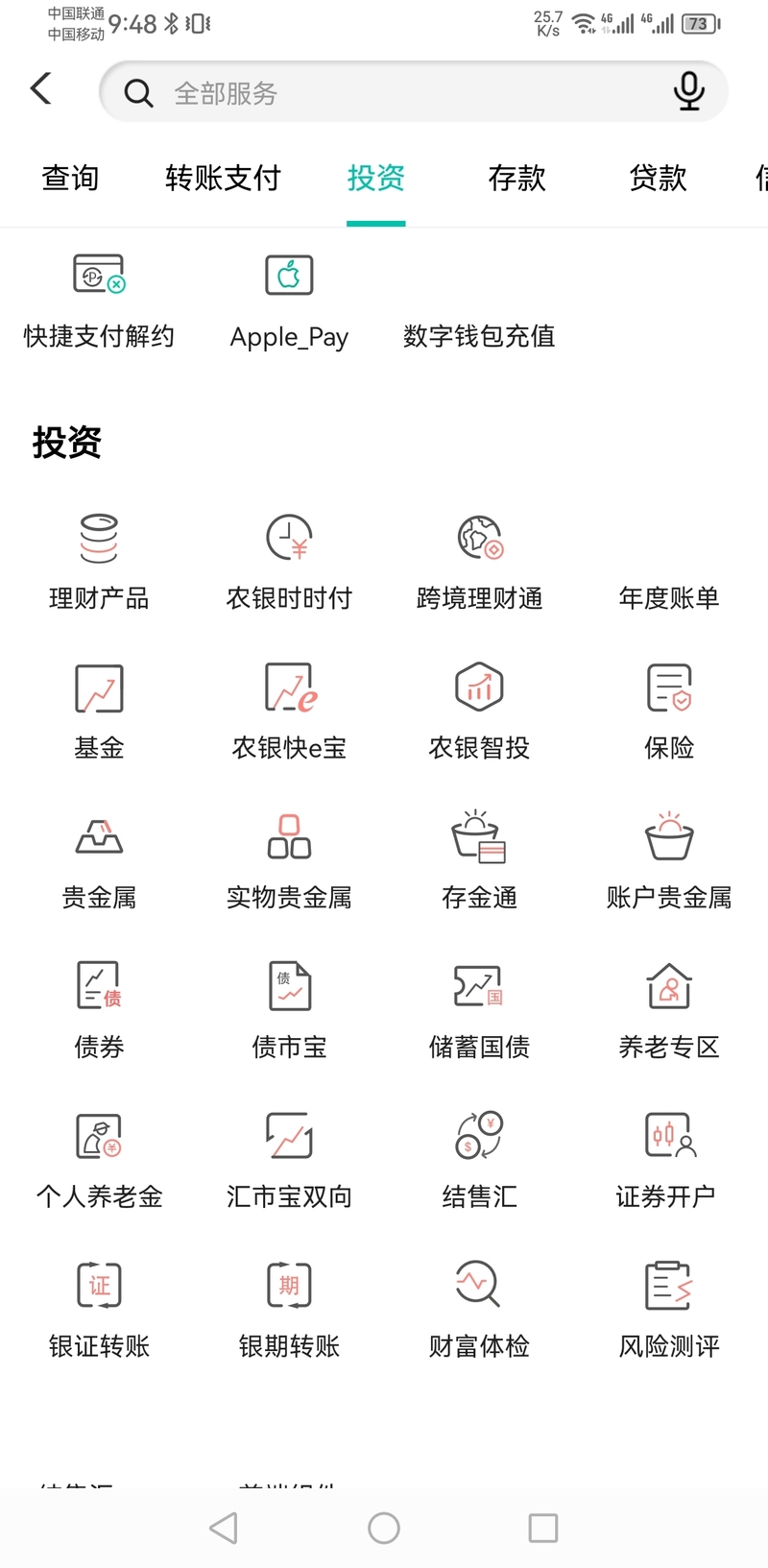
Task: Open 个人养老金
Action: pyautogui.click(x=99, y=1161)
